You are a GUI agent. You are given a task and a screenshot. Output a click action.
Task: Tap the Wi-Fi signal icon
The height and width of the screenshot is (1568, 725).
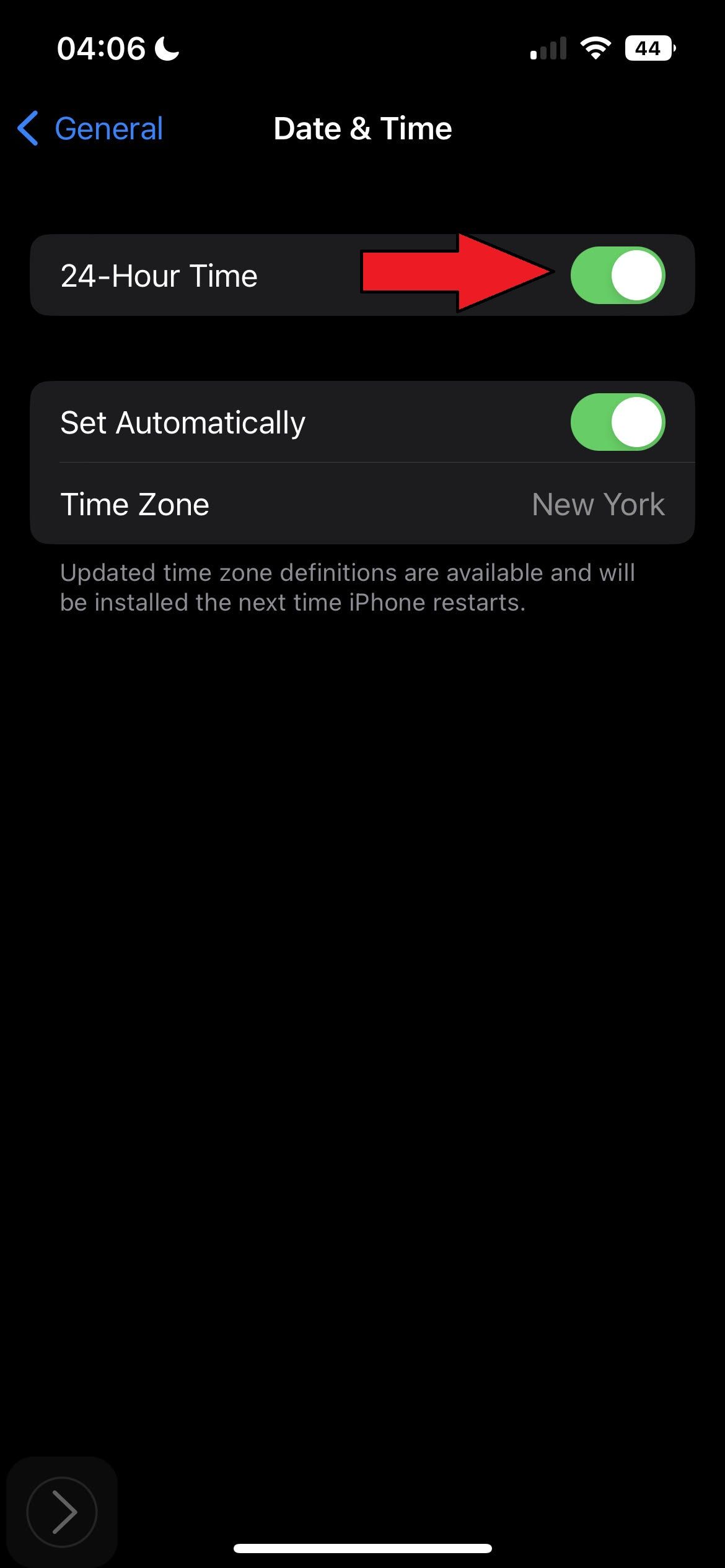coord(597,48)
